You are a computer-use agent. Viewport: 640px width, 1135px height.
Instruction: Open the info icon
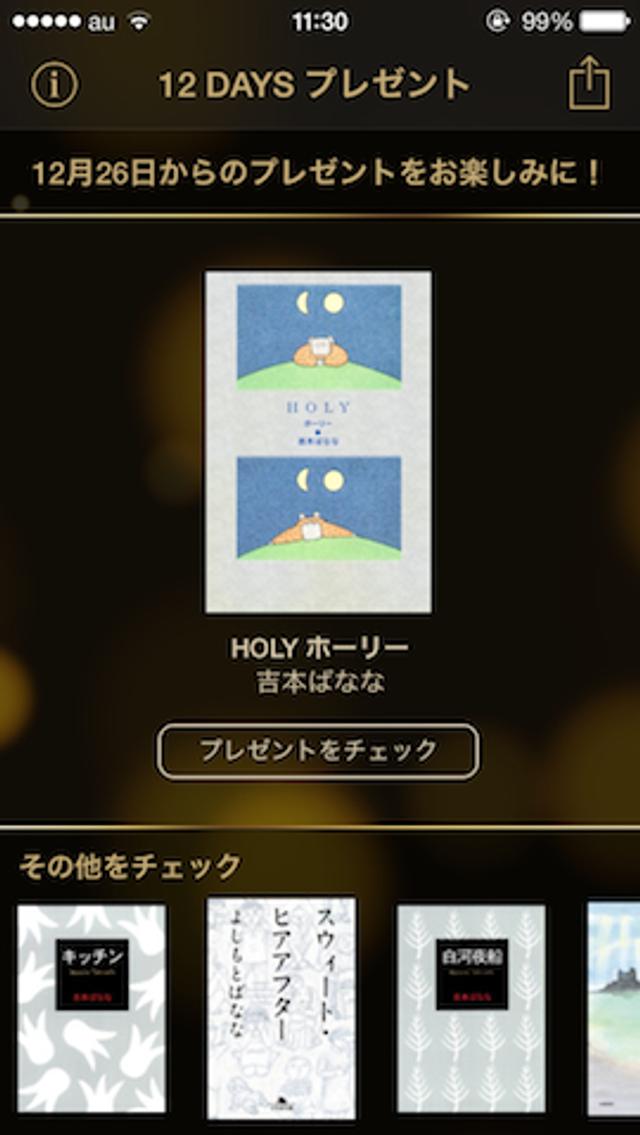tap(54, 85)
